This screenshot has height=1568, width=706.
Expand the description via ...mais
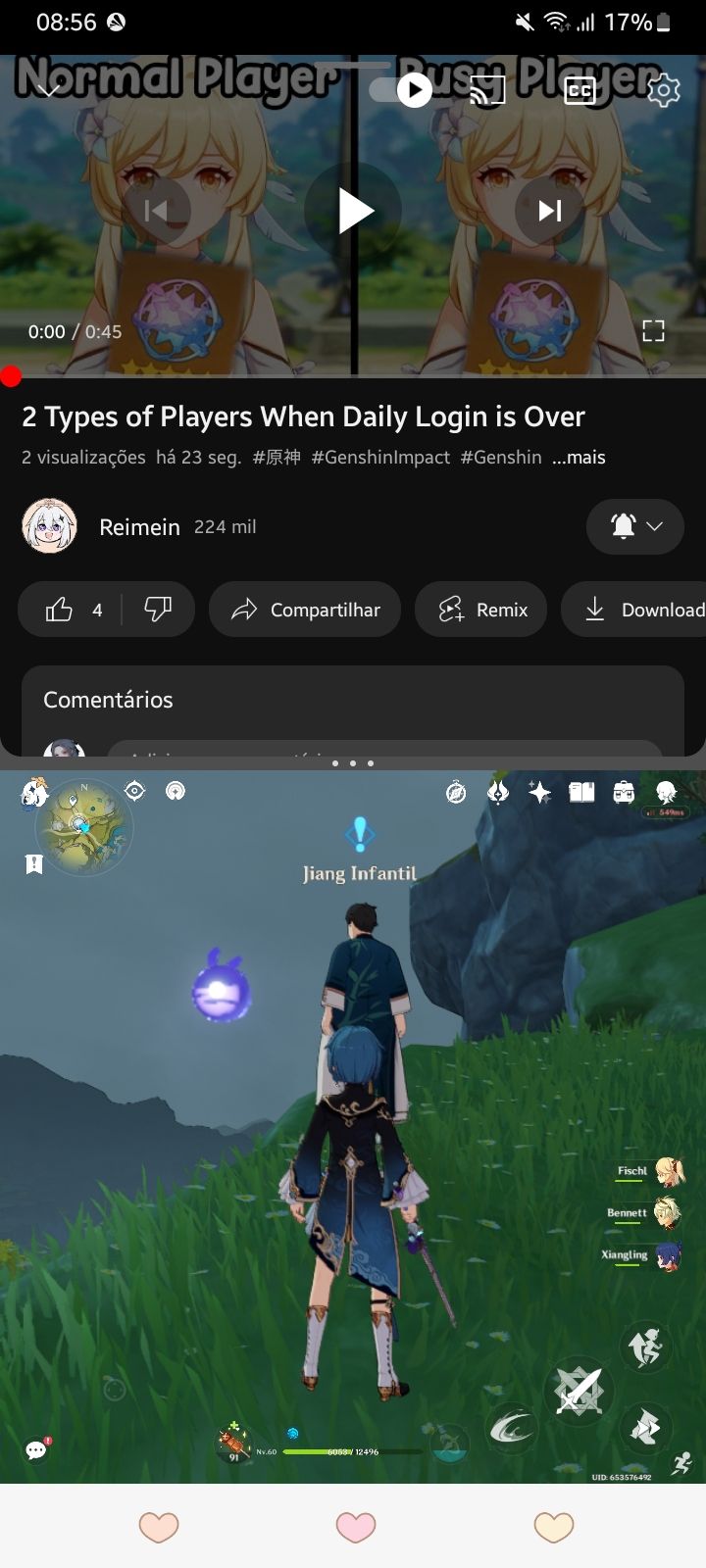[x=578, y=457]
